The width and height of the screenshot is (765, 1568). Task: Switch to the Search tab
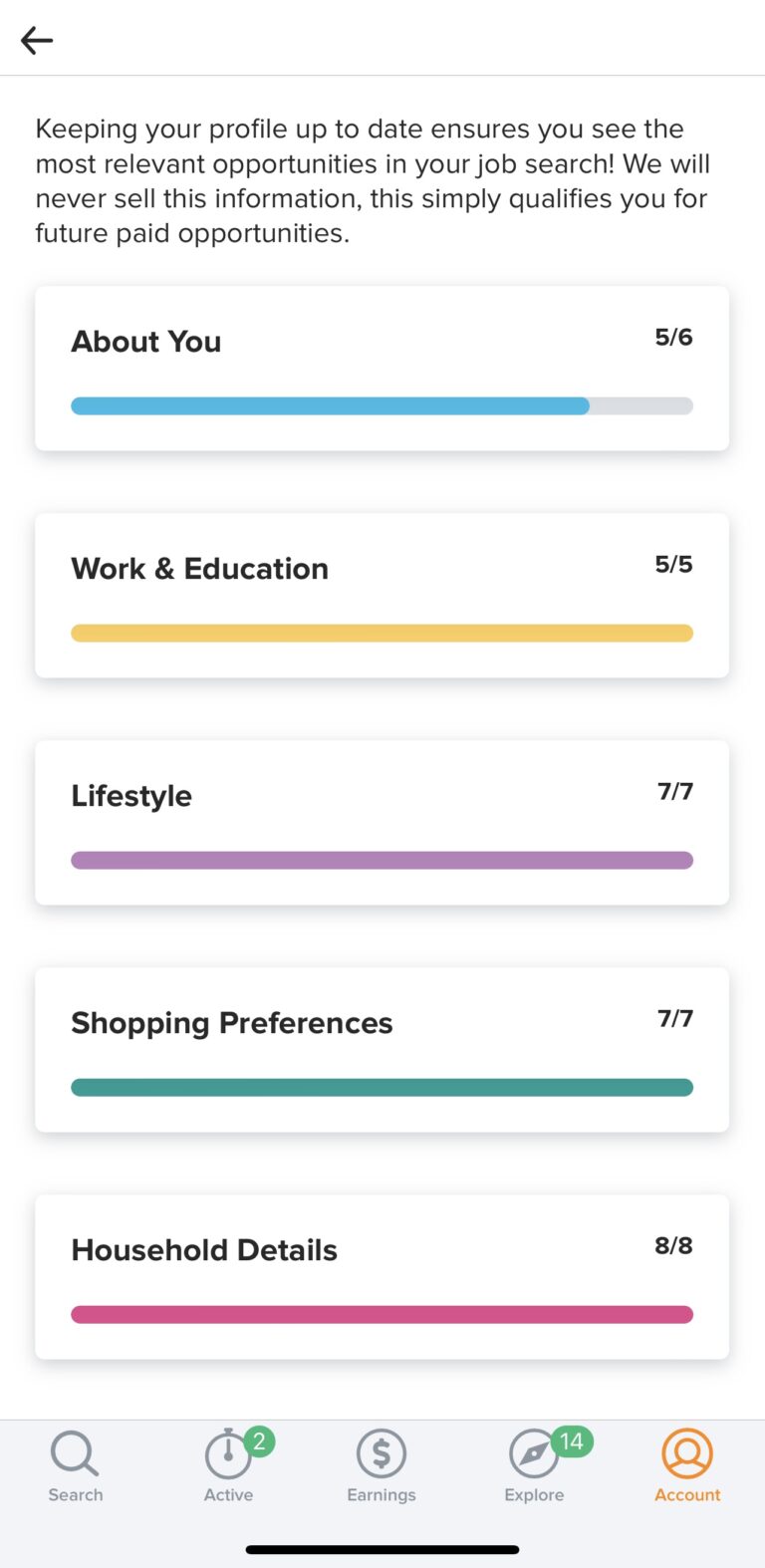coord(75,1464)
